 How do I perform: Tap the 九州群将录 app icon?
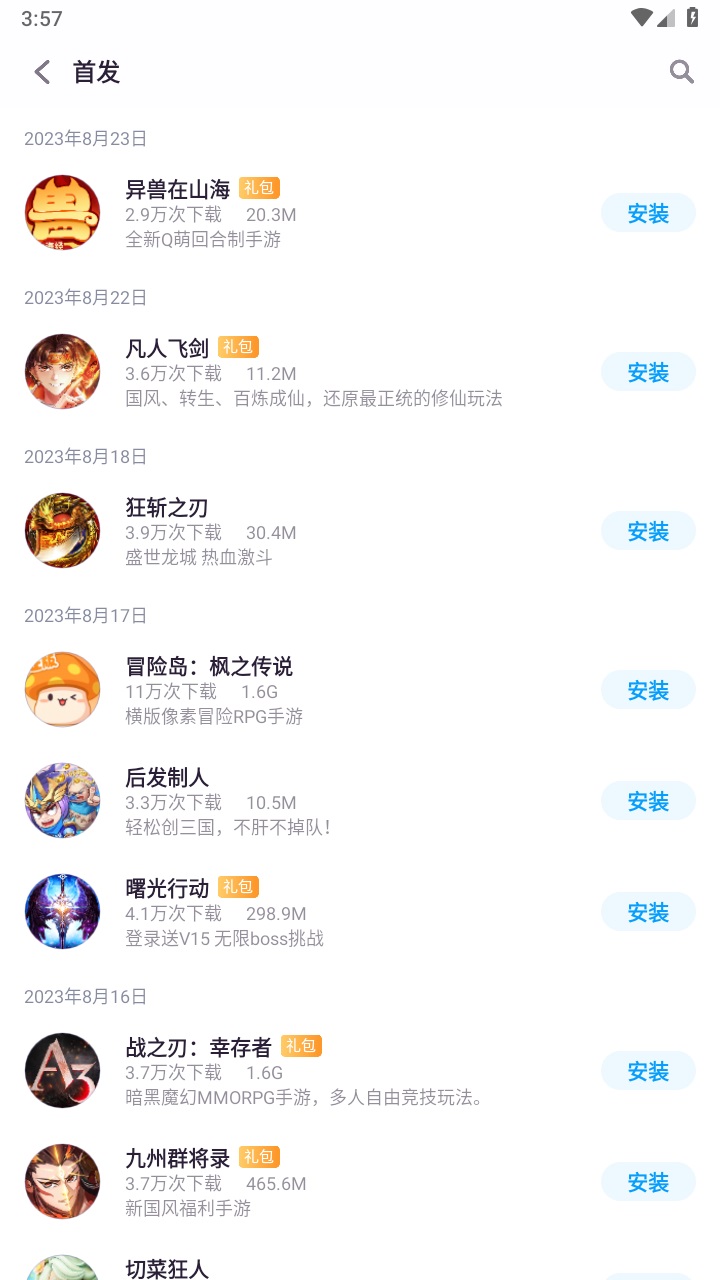62,1181
